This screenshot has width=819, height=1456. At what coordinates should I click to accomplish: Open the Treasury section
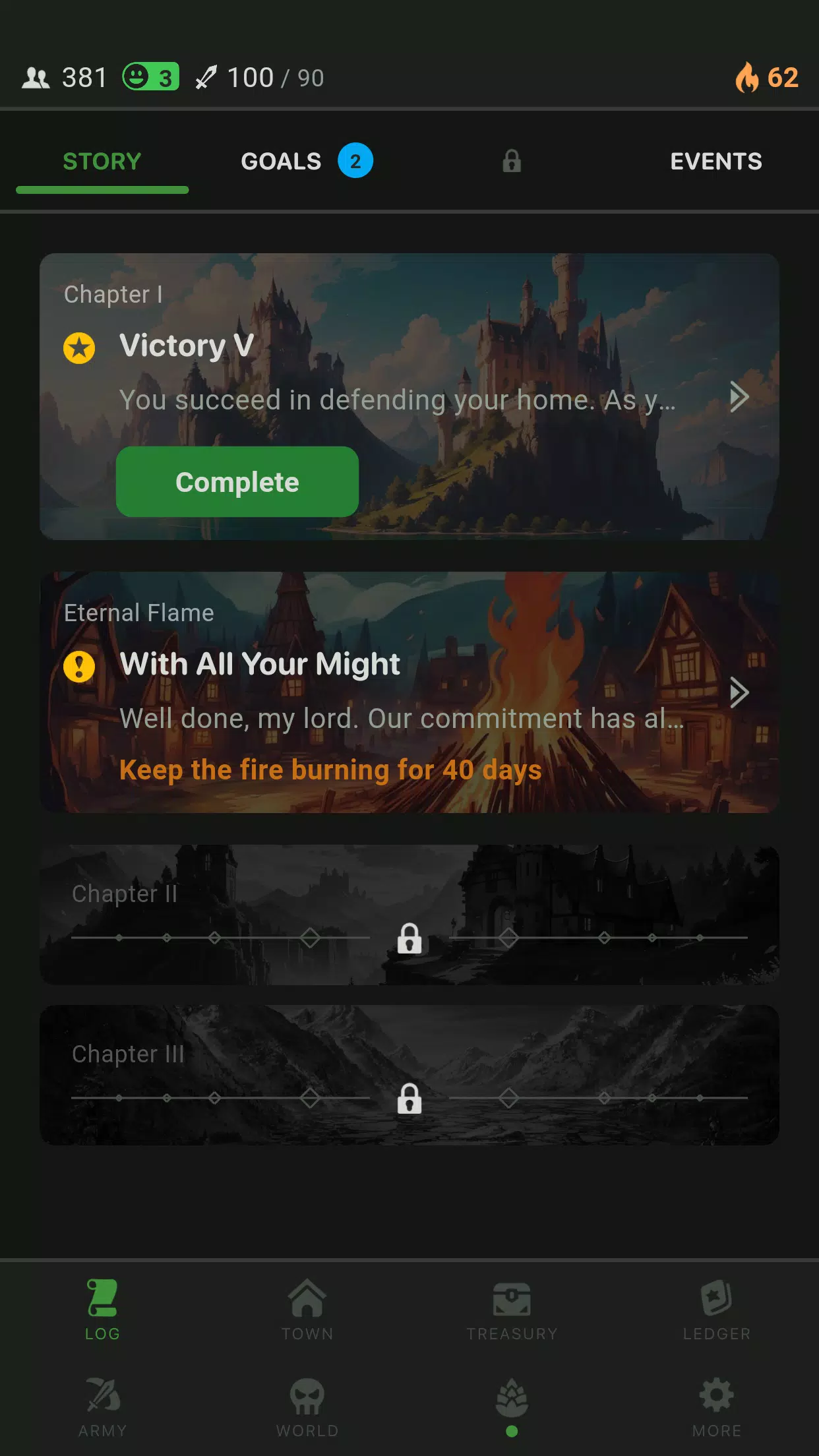[x=512, y=1310]
